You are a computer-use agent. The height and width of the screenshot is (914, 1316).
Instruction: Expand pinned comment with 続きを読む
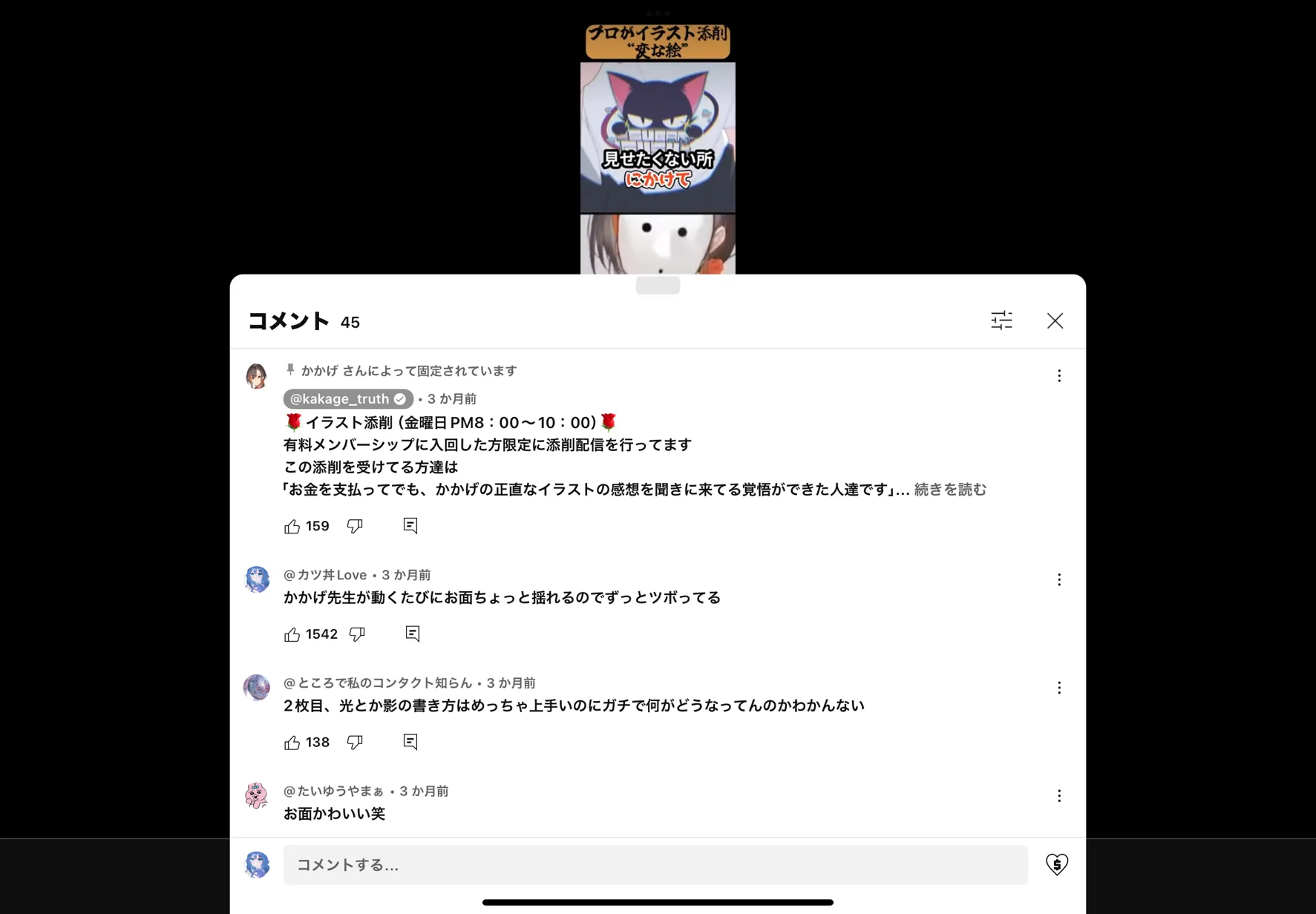pyautogui.click(x=950, y=490)
